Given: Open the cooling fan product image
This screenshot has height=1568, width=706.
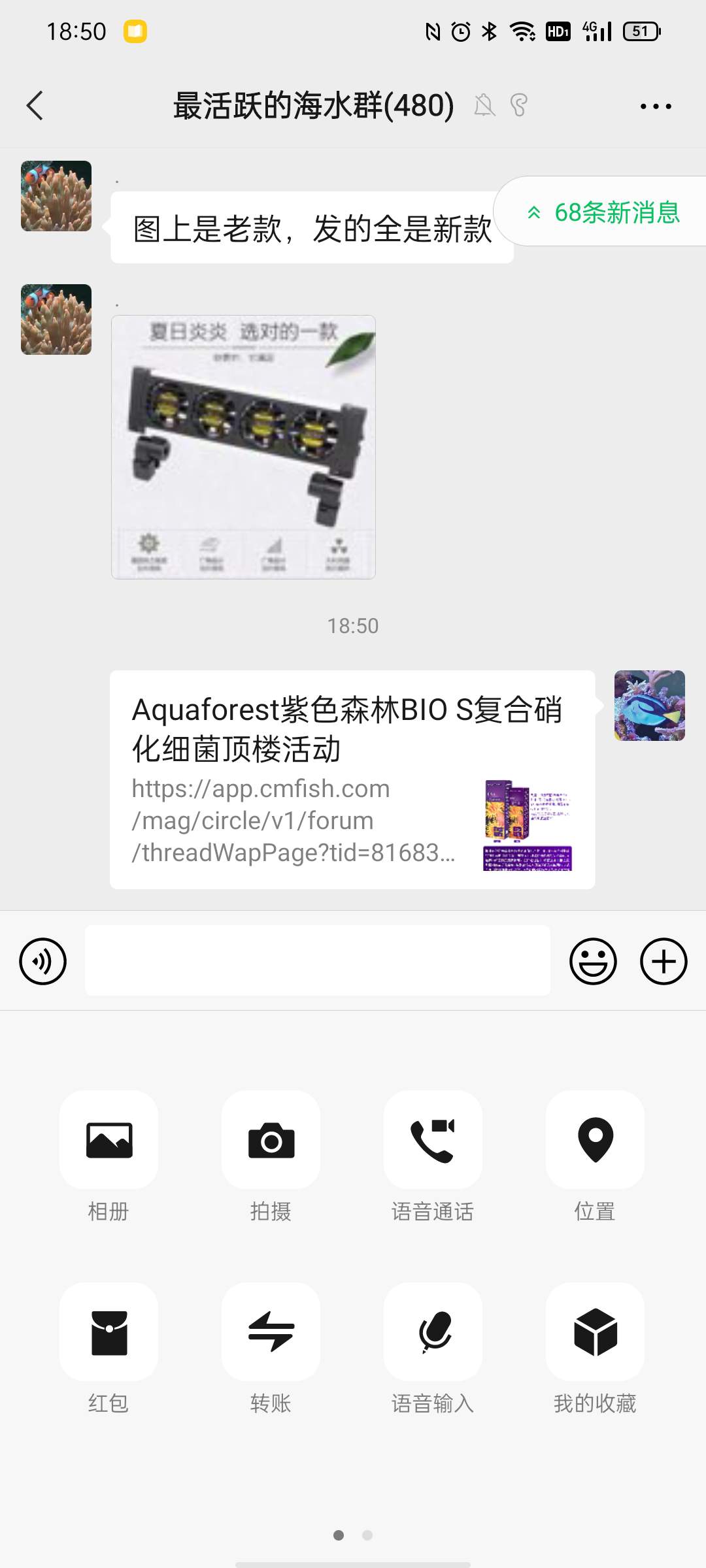Looking at the screenshot, I should pos(243,447).
